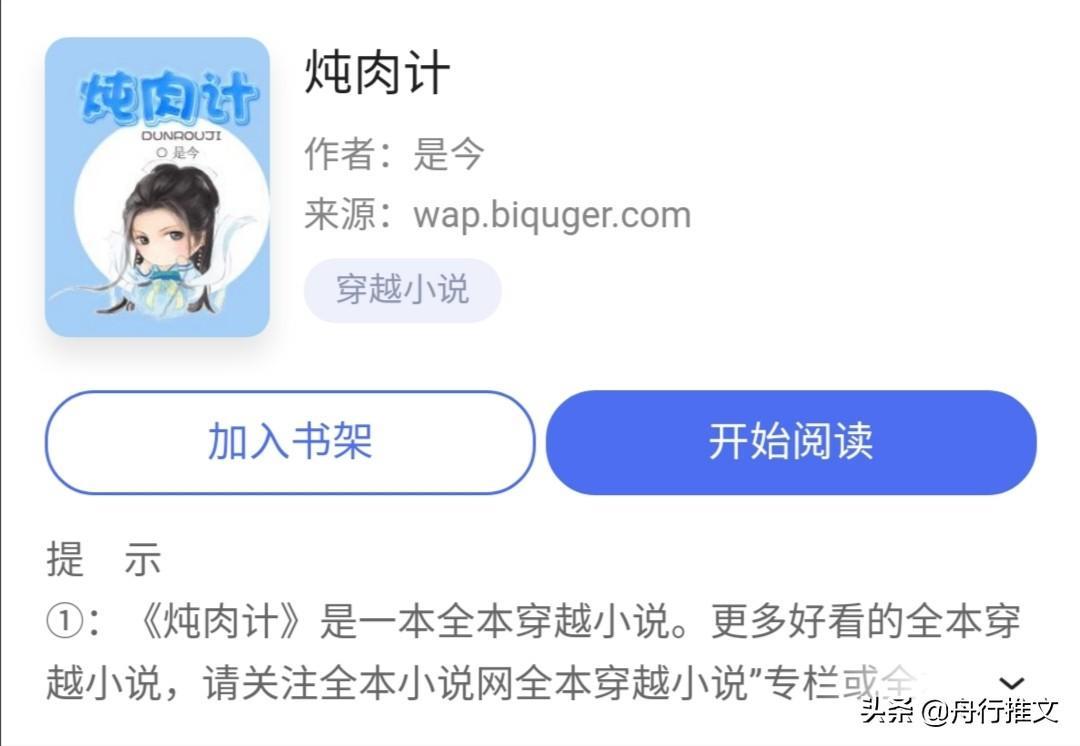Open the 炖肉计 book cover

[157, 187]
